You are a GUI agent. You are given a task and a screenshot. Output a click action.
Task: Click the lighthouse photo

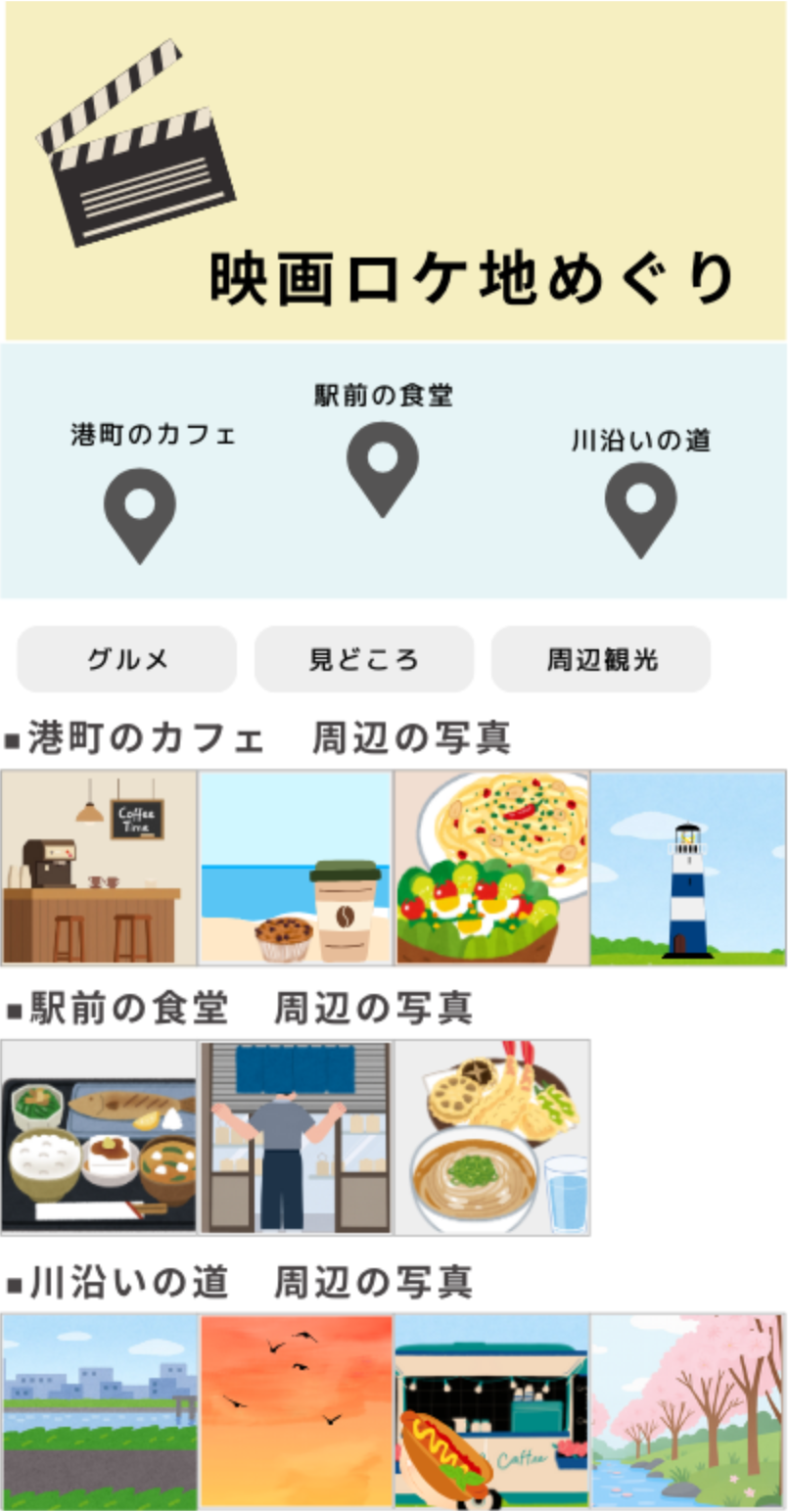pyautogui.click(x=690, y=866)
